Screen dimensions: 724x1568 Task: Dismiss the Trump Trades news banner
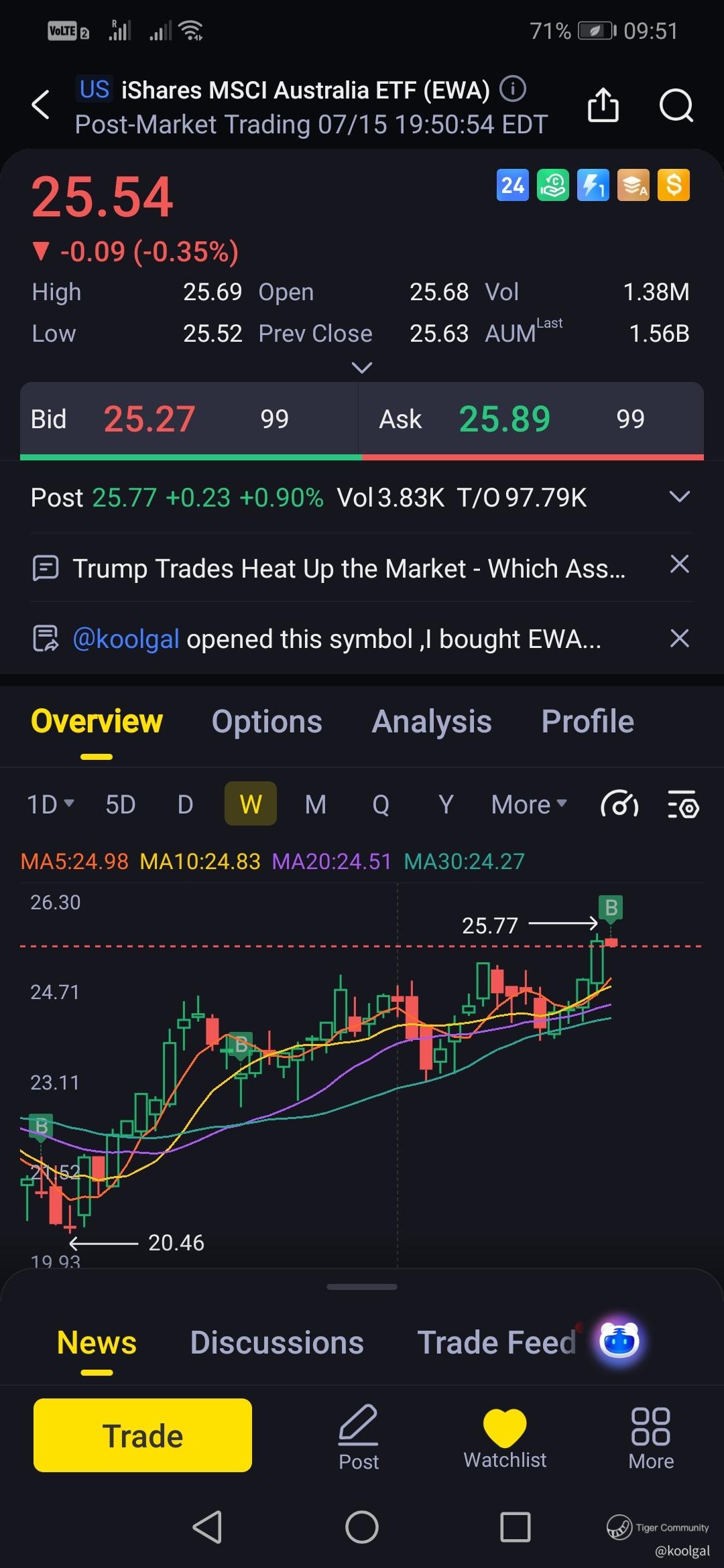679,565
